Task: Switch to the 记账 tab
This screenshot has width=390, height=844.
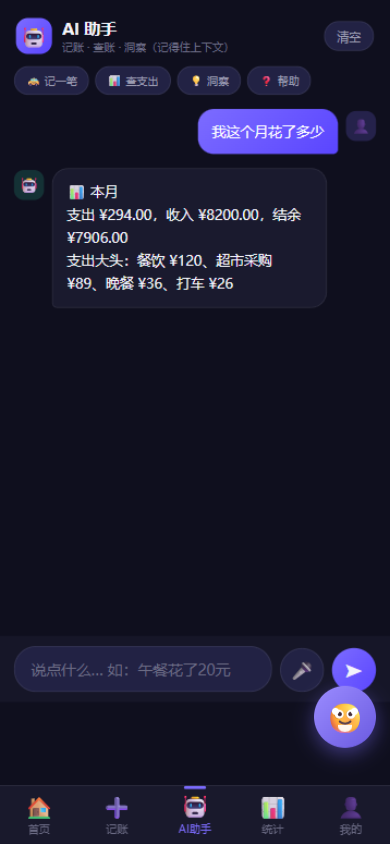Action: coord(117,815)
